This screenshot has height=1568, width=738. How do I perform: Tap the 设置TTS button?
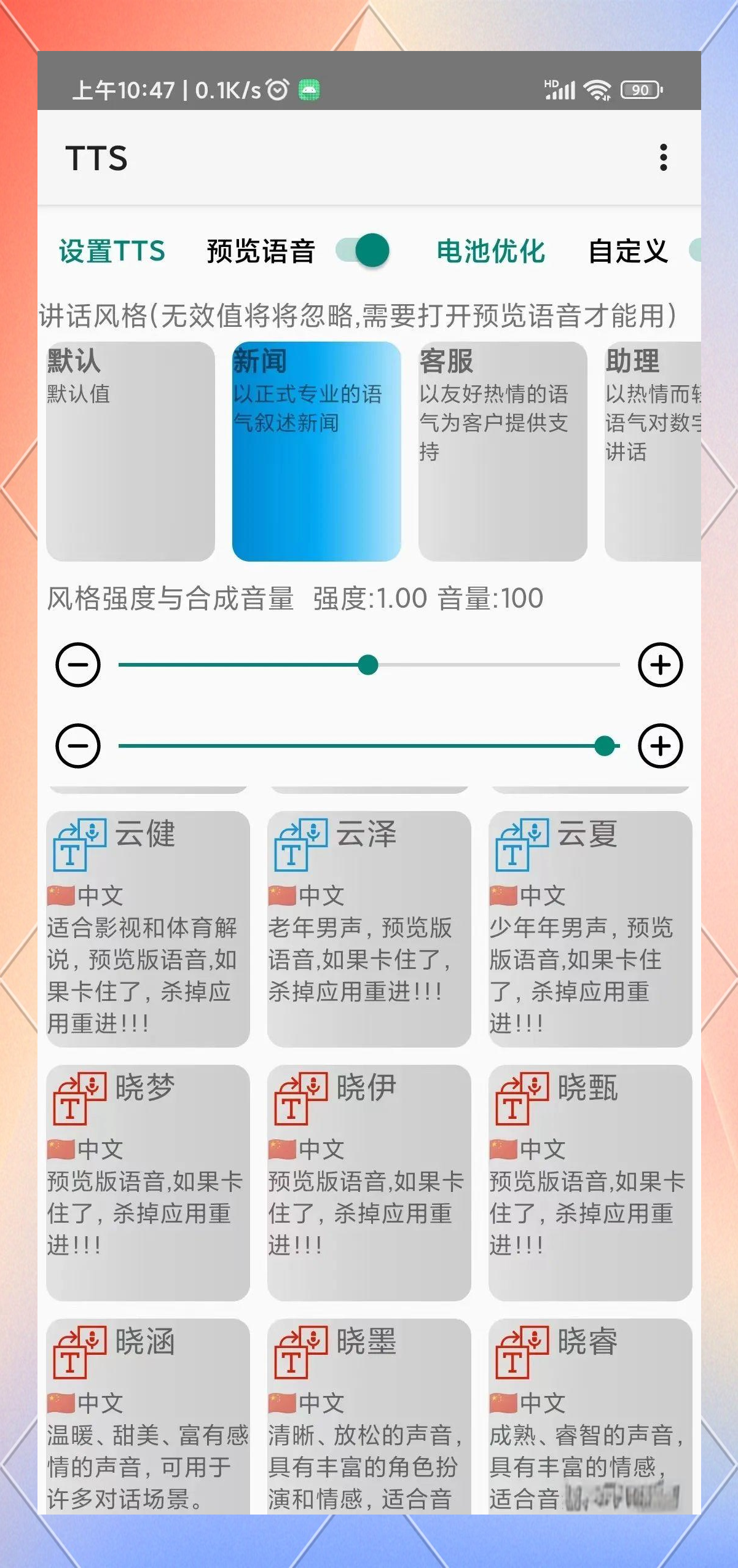112,251
